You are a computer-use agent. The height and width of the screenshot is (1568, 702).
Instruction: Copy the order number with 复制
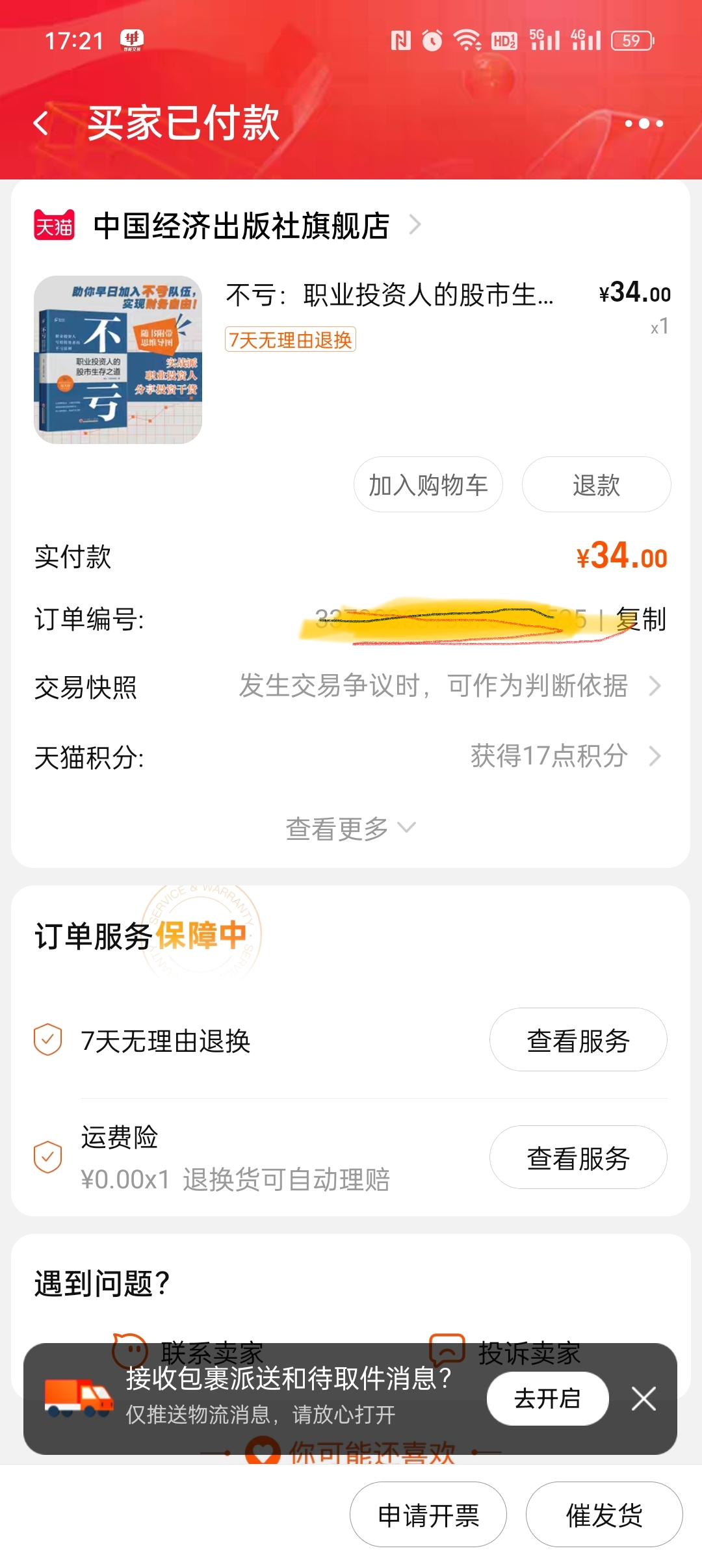point(641,620)
